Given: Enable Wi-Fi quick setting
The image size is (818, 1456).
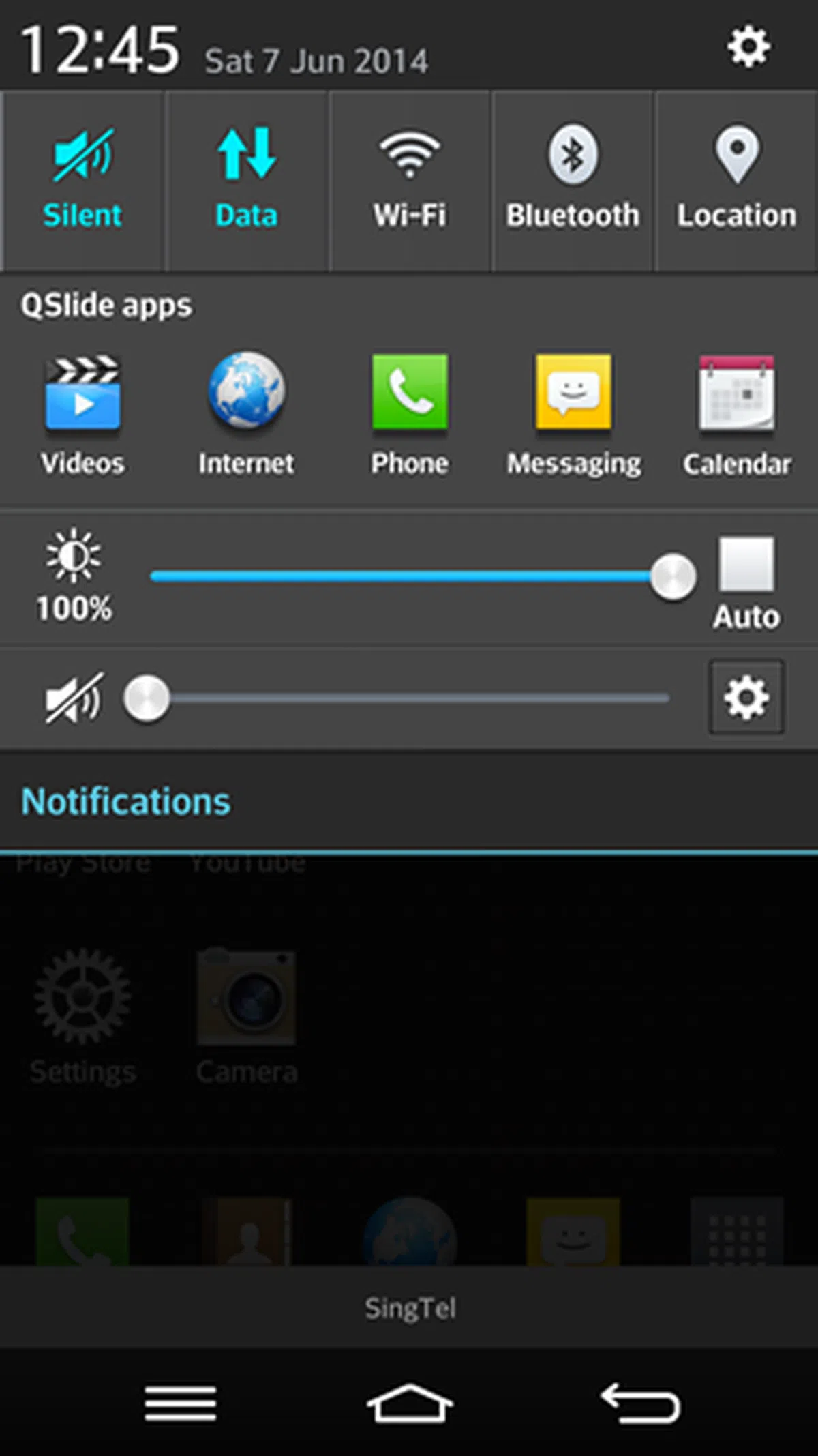Looking at the screenshot, I should coord(409,179).
